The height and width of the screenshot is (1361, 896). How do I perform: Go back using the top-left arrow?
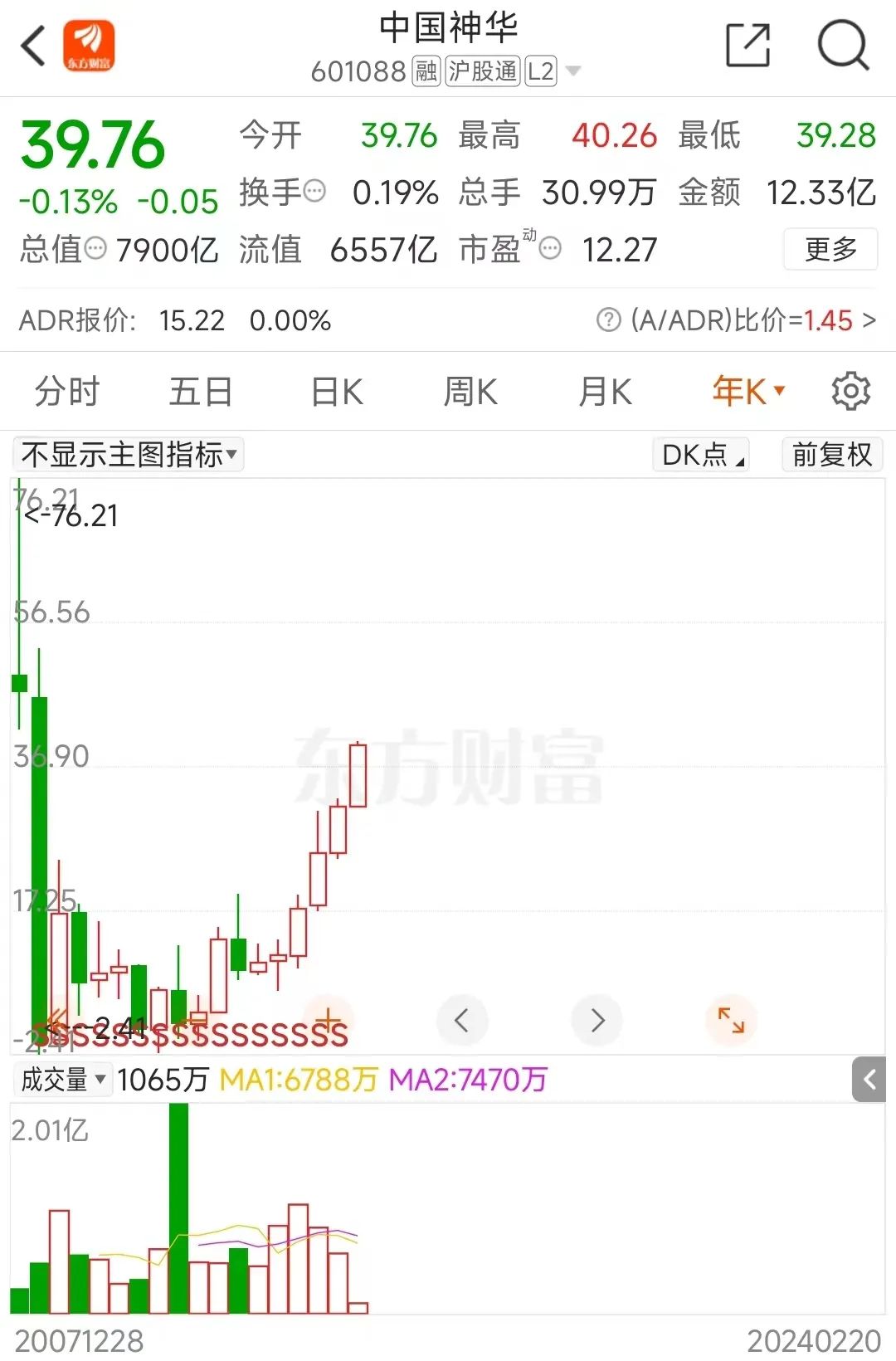coord(33,46)
